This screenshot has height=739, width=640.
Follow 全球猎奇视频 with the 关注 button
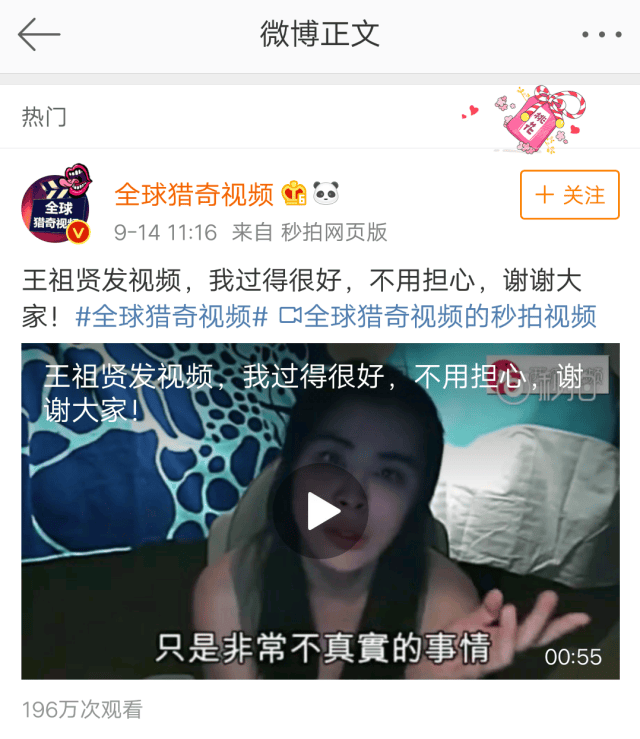point(569,195)
